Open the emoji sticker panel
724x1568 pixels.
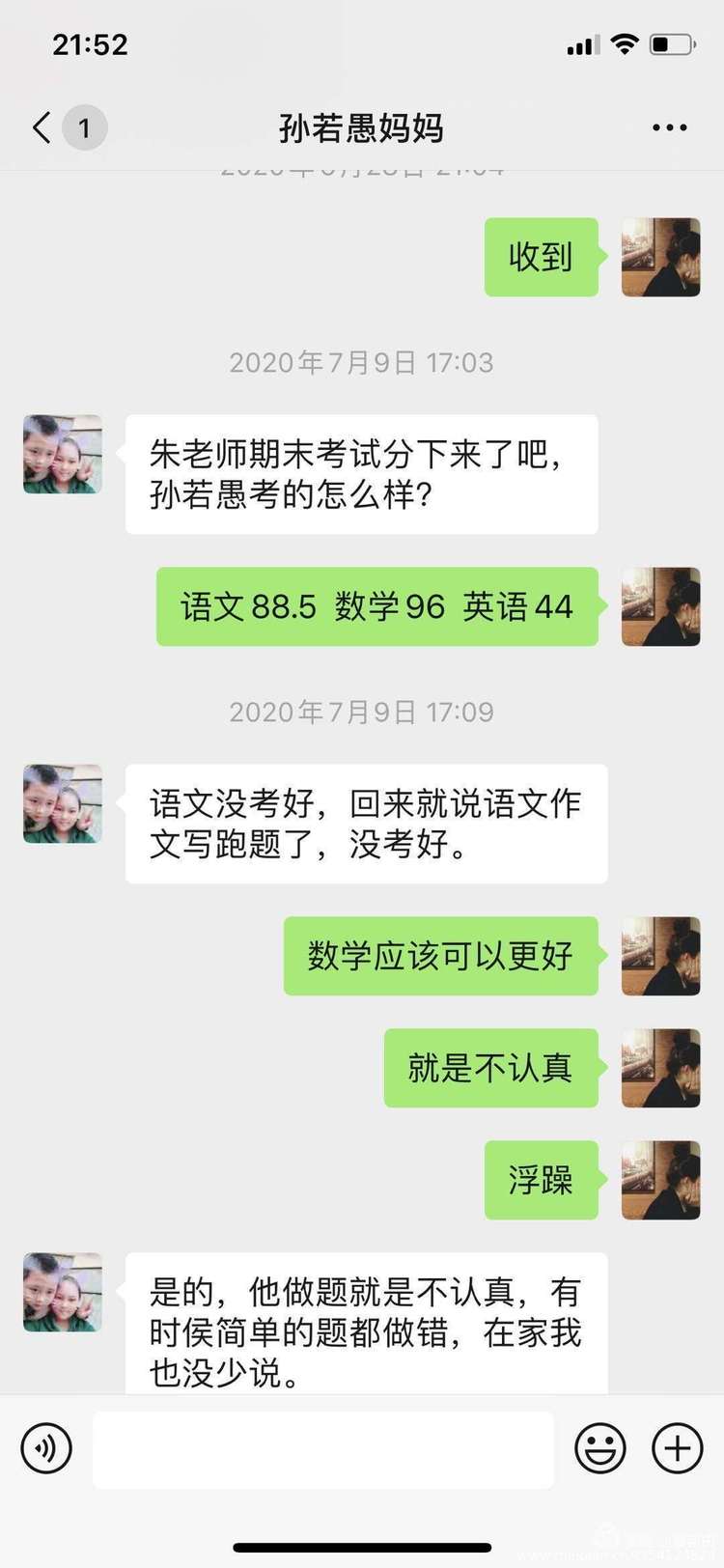(x=599, y=1448)
